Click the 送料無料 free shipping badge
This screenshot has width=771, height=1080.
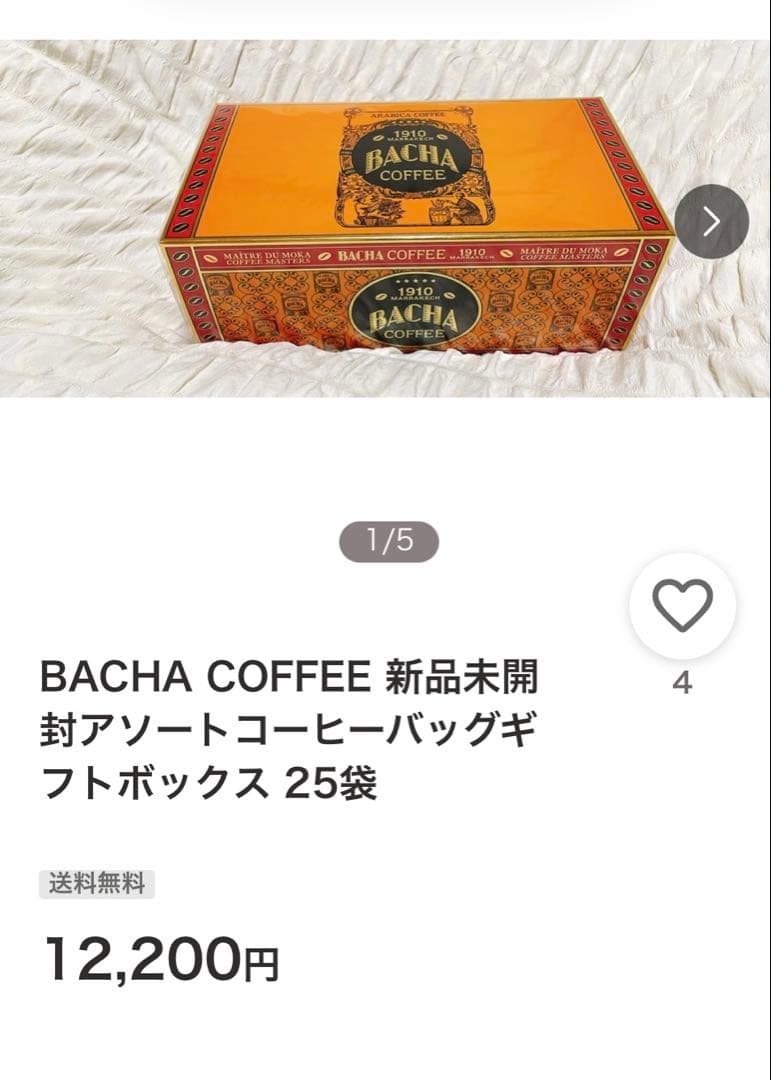click(95, 882)
